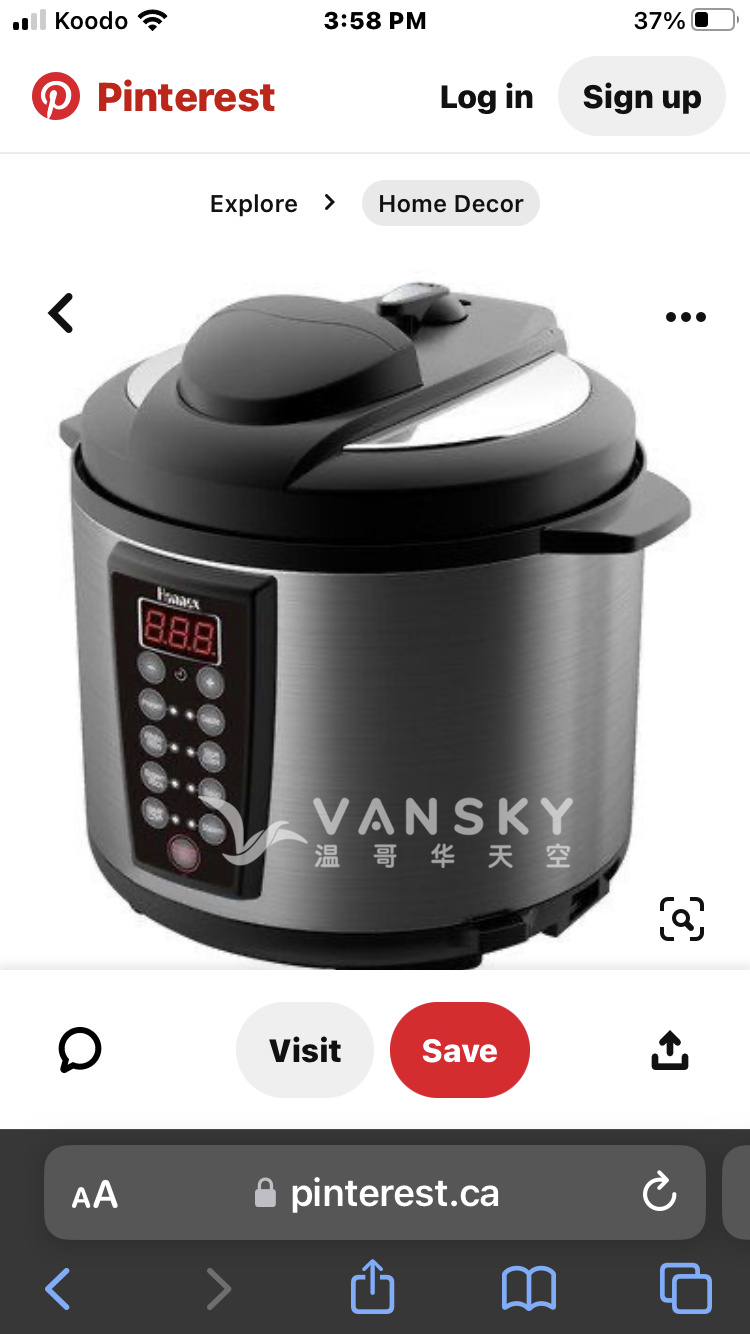Open font size options with the AA control
Viewport: 750px width, 1334px height.
(94, 1192)
